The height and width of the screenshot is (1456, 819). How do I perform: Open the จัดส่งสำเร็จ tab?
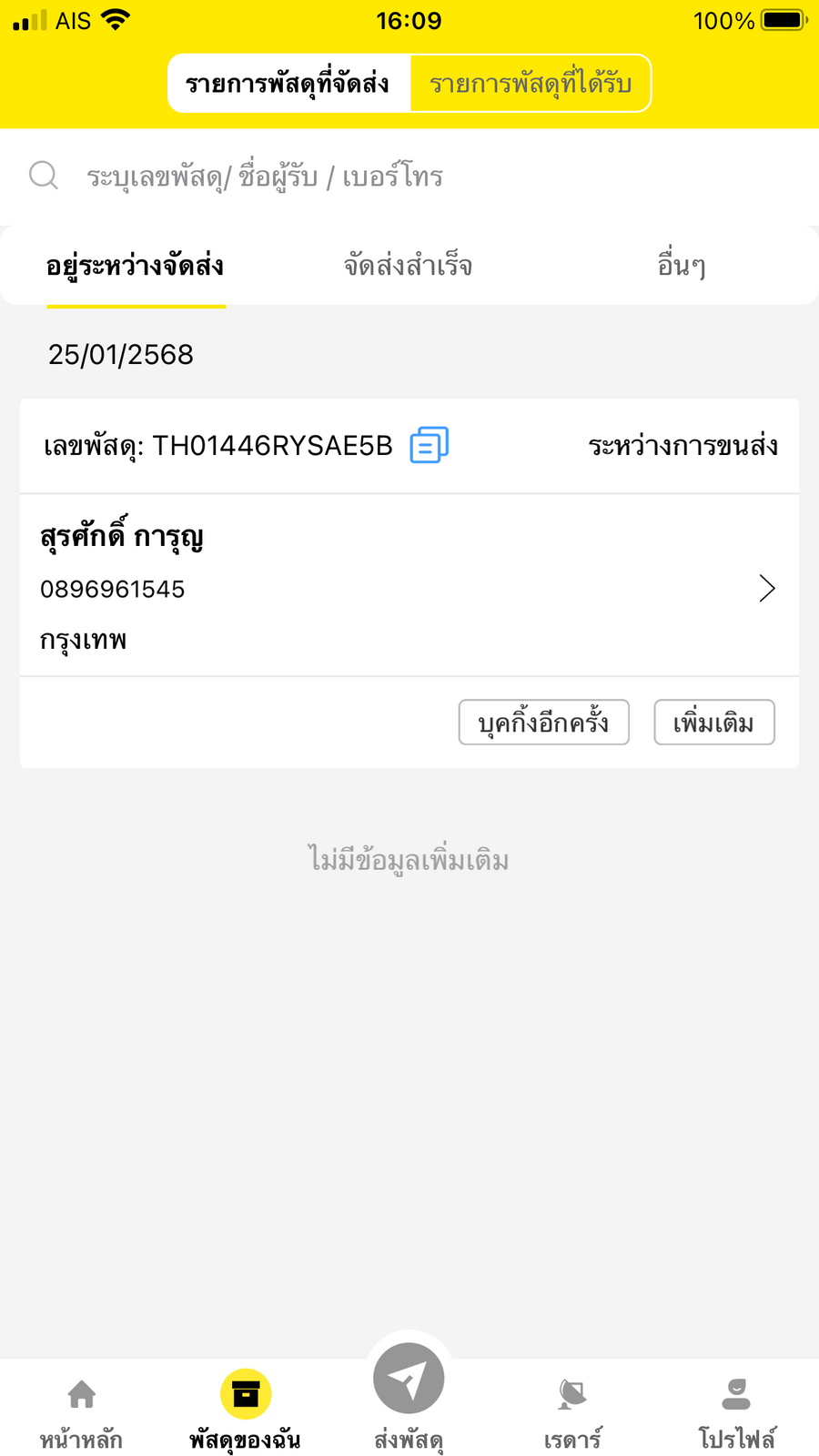(408, 266)
